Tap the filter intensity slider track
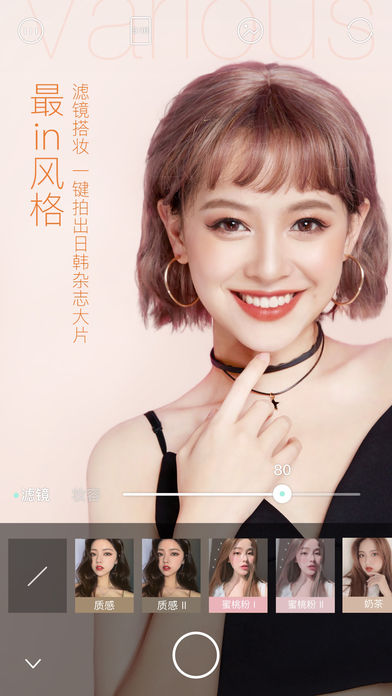This screenshot has width=392, height=696. point(242,494)
